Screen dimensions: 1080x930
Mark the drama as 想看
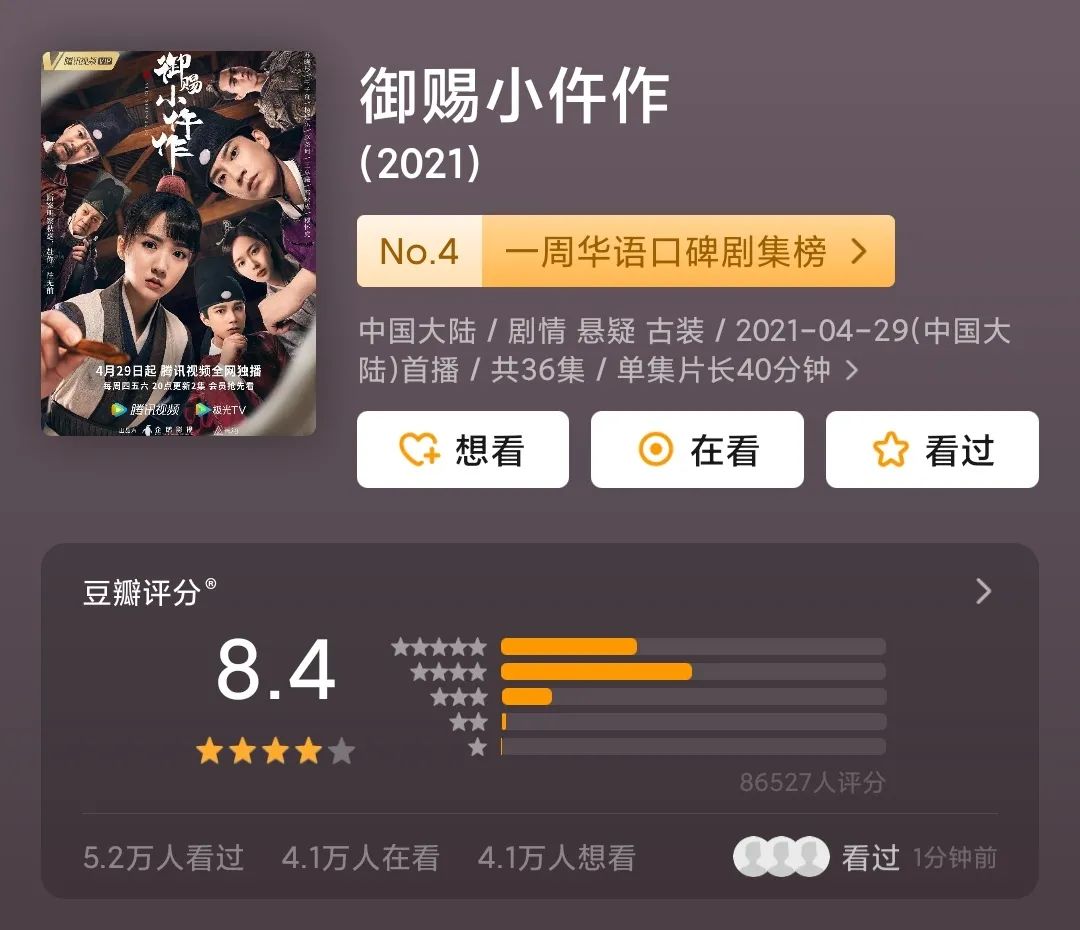click(463, 450)
